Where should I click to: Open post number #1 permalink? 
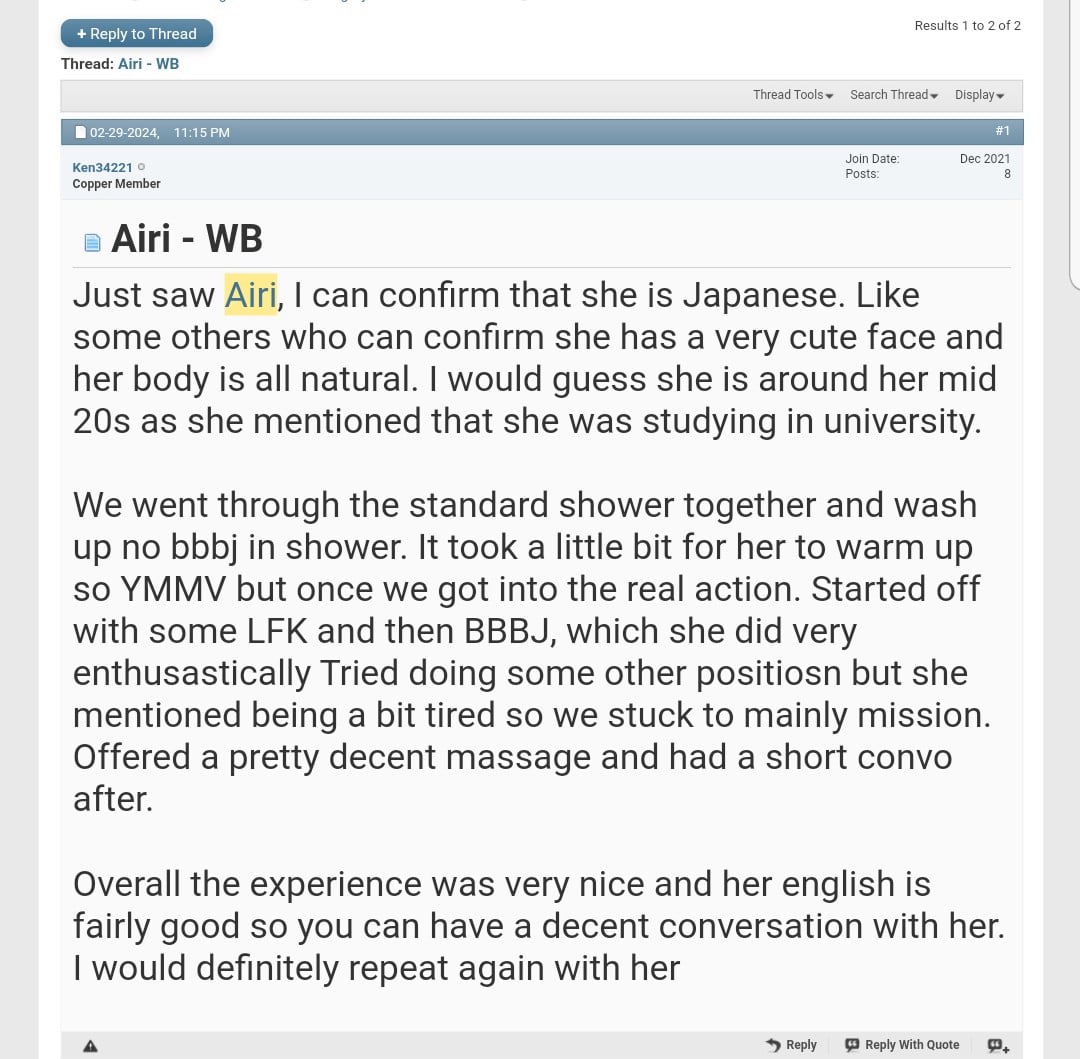coord(1002,131)
